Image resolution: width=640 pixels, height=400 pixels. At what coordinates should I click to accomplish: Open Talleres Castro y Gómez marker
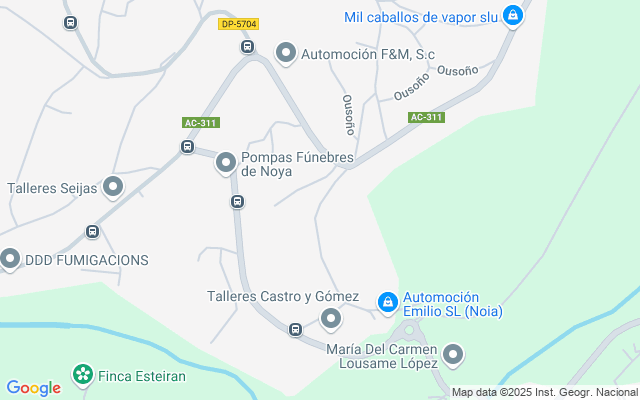coord(332,319)
